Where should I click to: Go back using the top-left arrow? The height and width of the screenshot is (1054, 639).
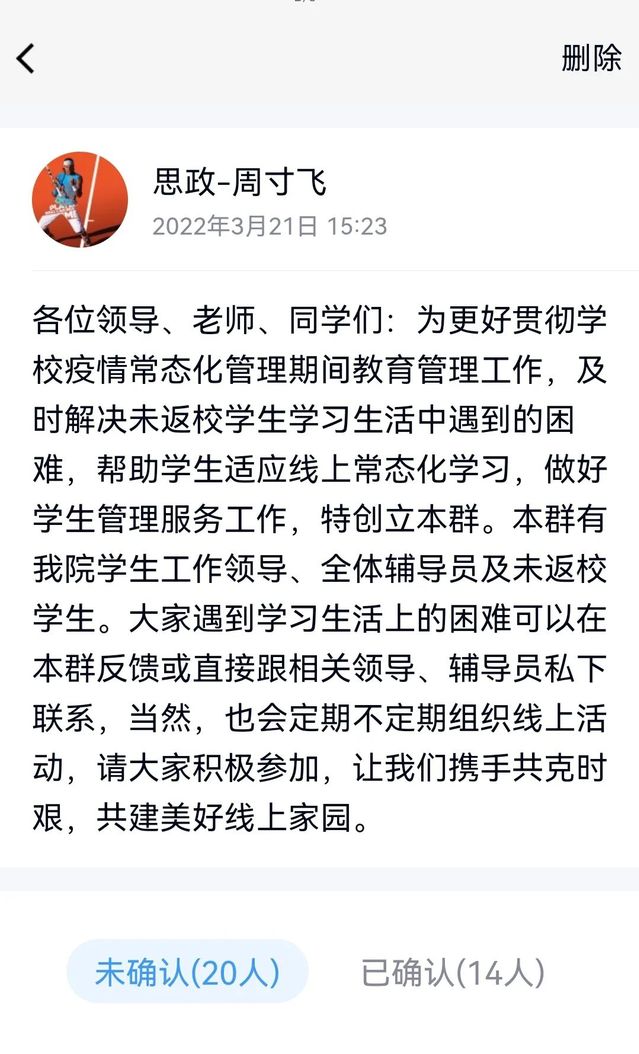(26, 58)
